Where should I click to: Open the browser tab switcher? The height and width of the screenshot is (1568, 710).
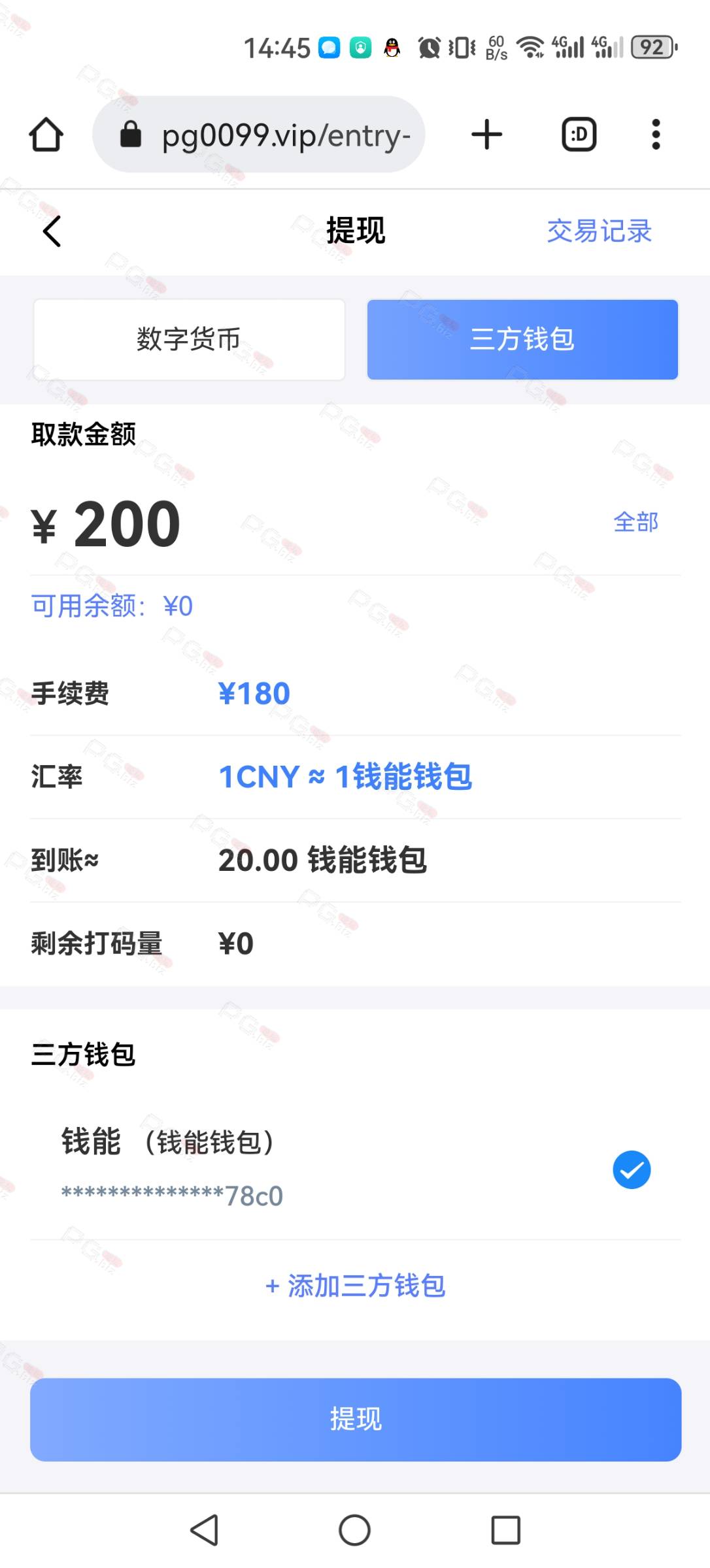coord(579,135)
